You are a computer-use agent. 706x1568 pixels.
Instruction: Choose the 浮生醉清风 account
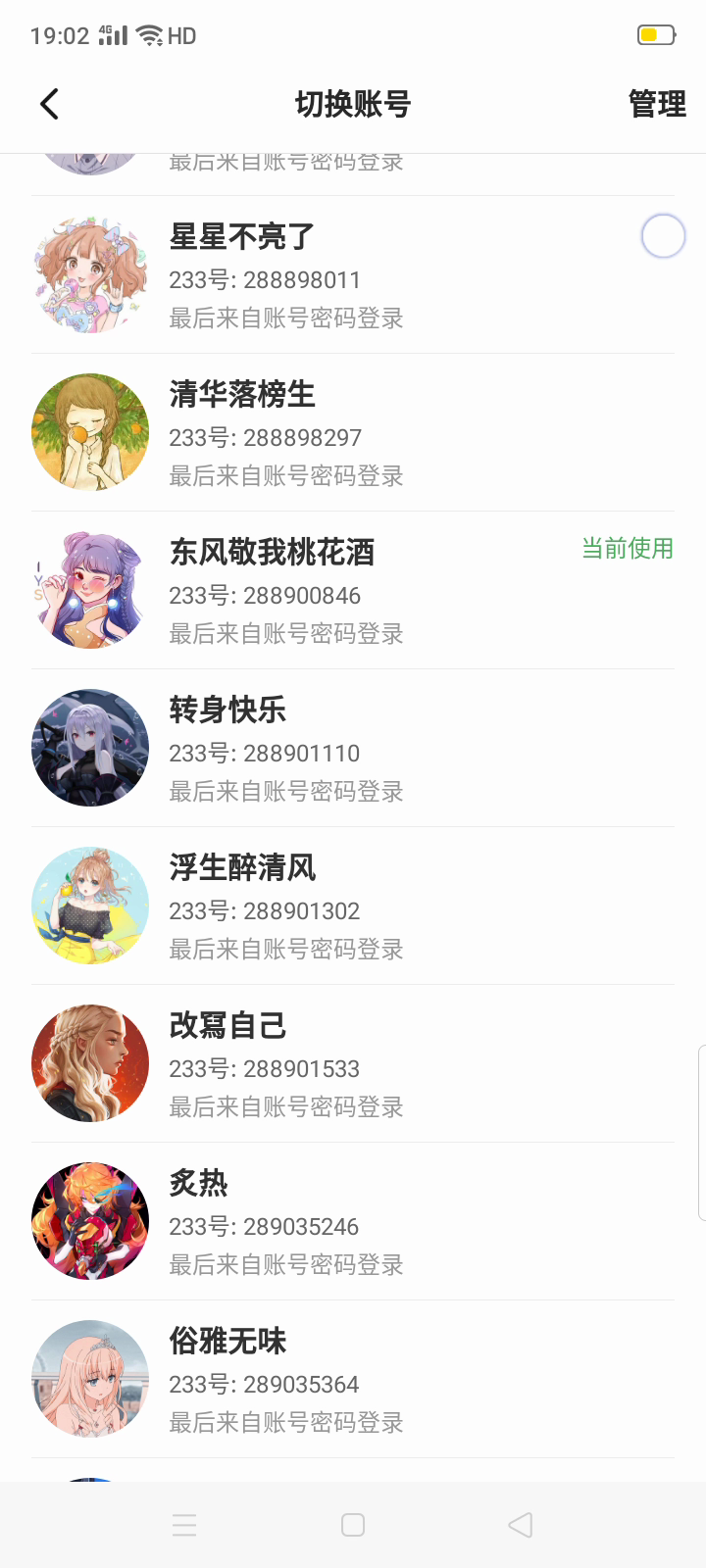click(353, 906)
